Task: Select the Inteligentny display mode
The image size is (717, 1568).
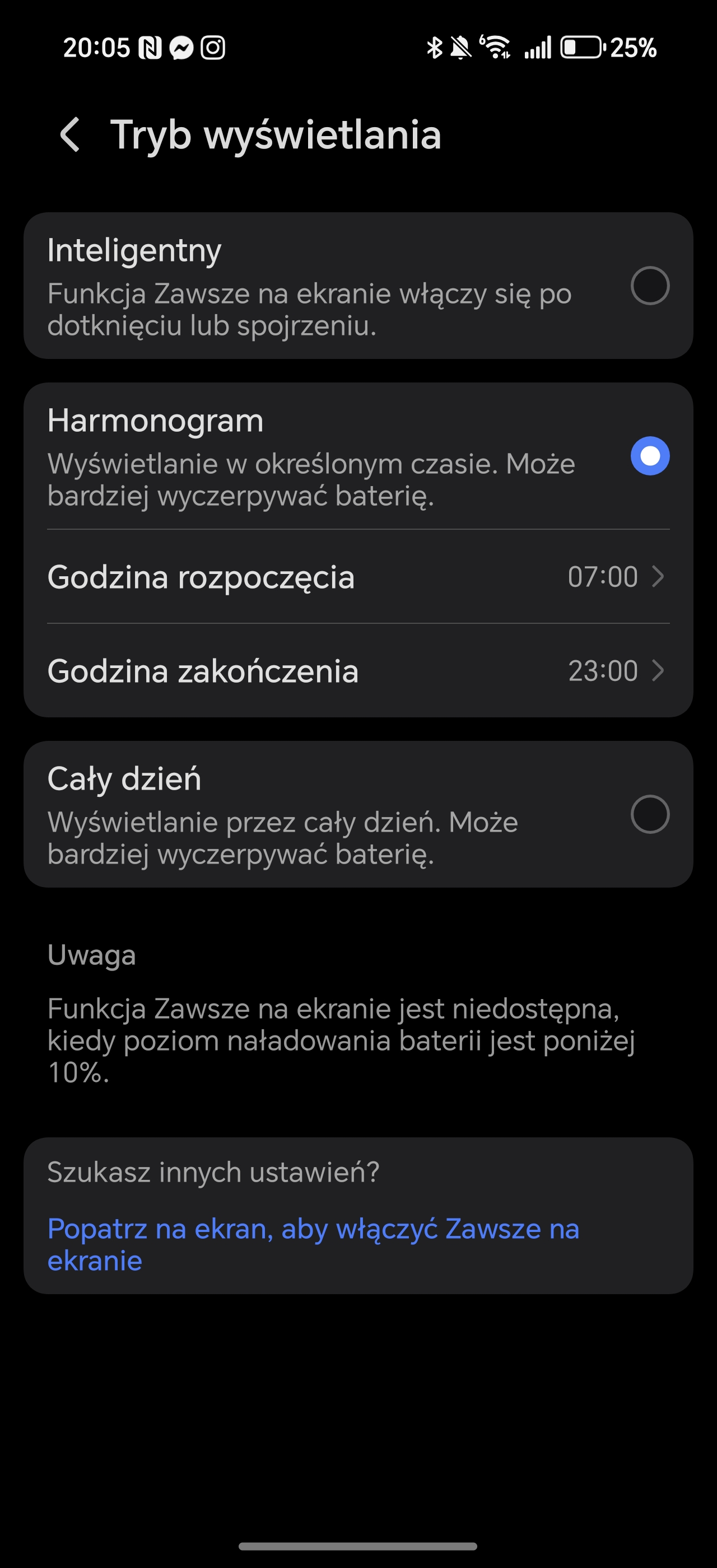Action: point(358,286)
